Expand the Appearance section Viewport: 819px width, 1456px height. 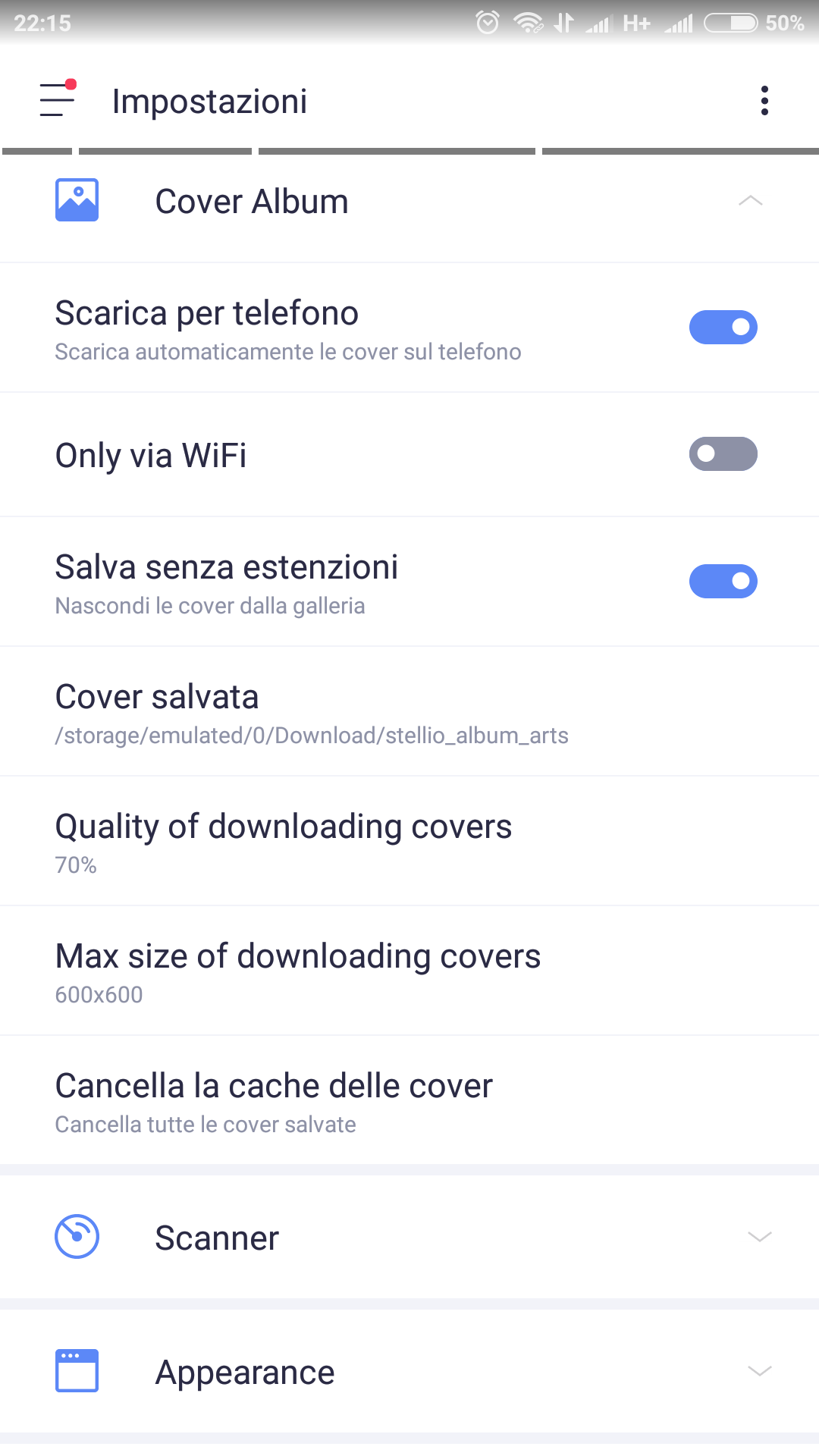[x=409, y=1371]
